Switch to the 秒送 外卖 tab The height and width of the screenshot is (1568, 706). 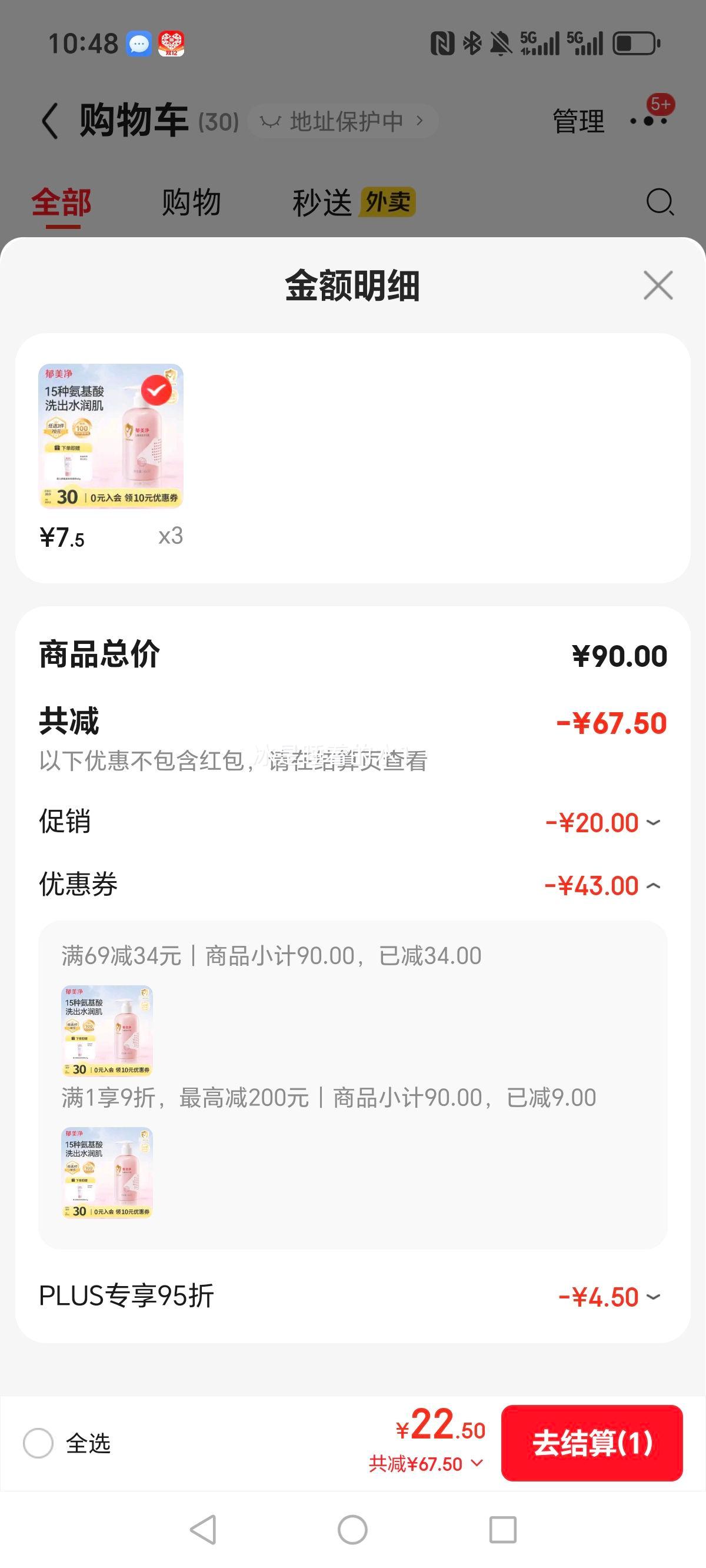point(353,202)
